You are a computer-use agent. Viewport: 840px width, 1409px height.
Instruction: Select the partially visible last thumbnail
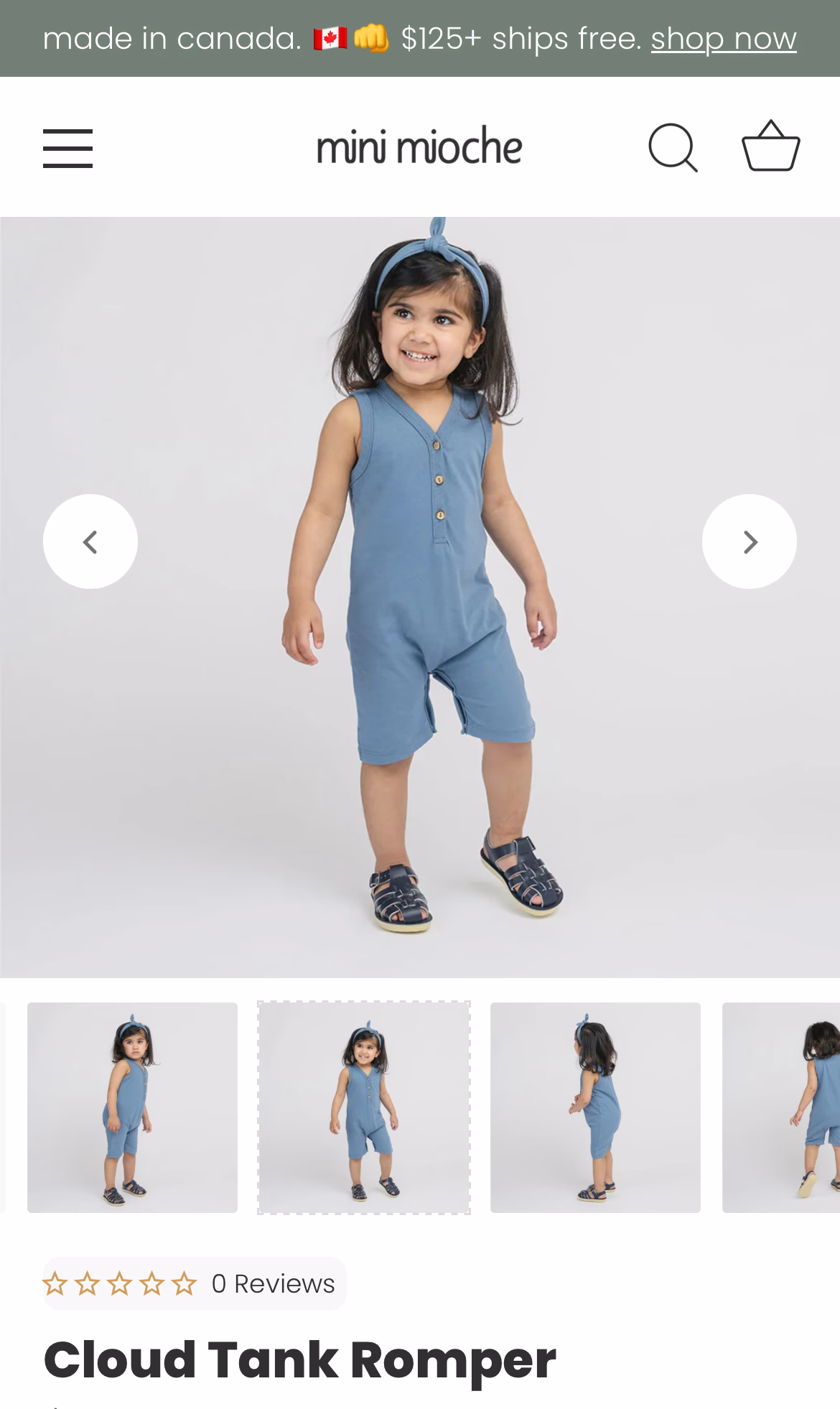coord(781,1107)
